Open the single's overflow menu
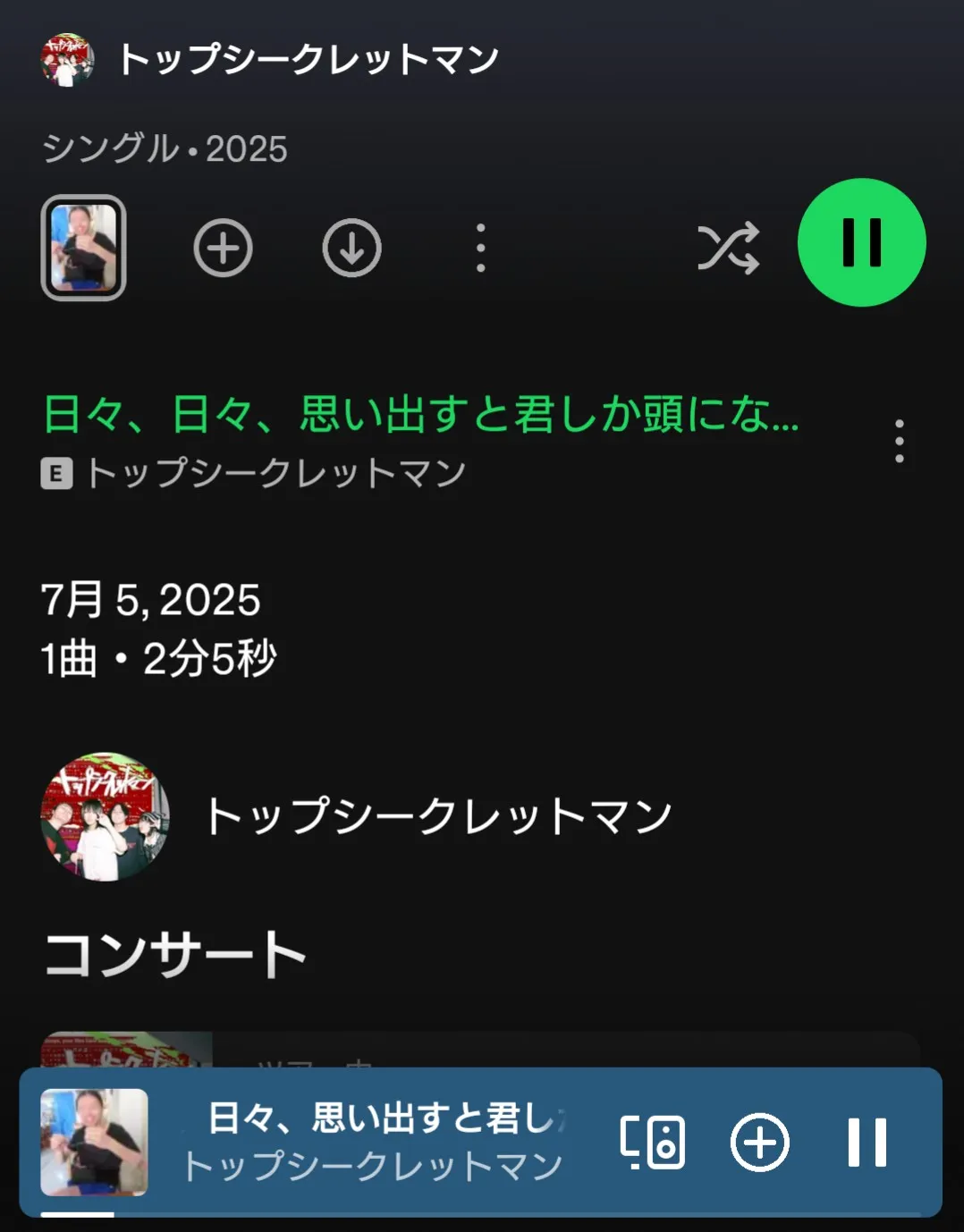 tap(480, 248)
